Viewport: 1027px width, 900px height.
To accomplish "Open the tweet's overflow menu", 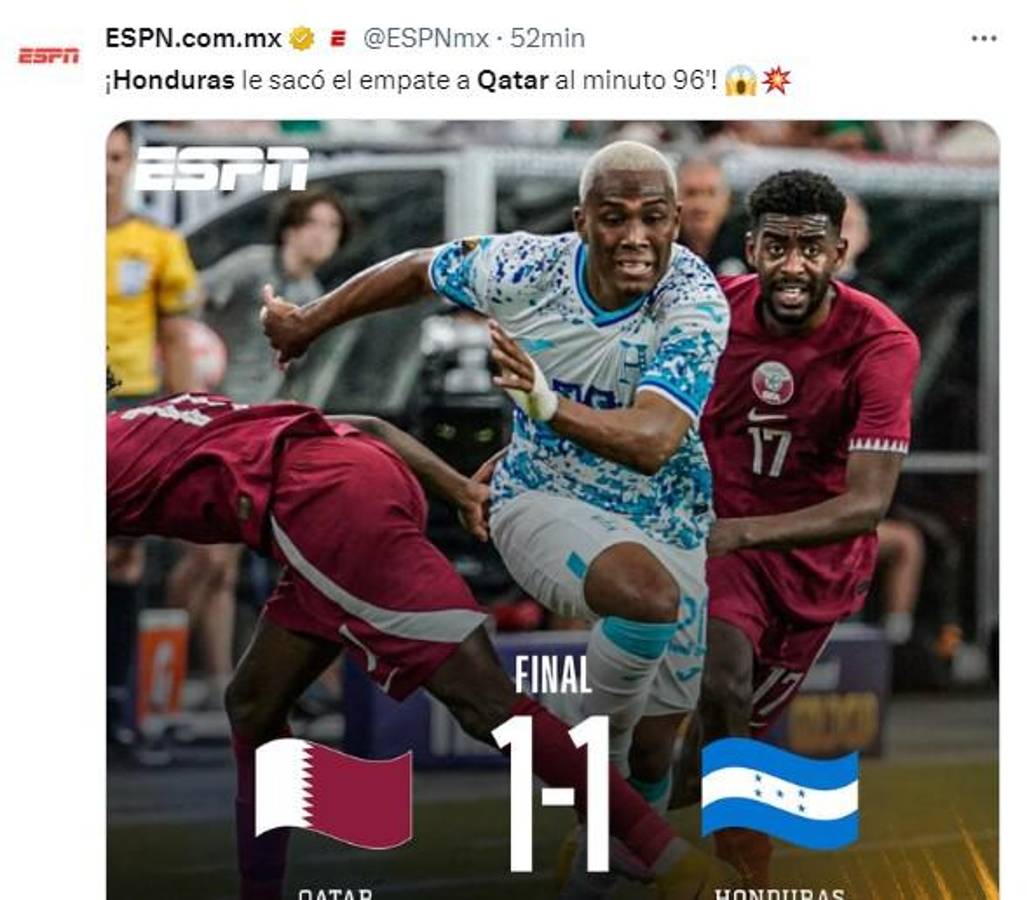I will [983, 39].
